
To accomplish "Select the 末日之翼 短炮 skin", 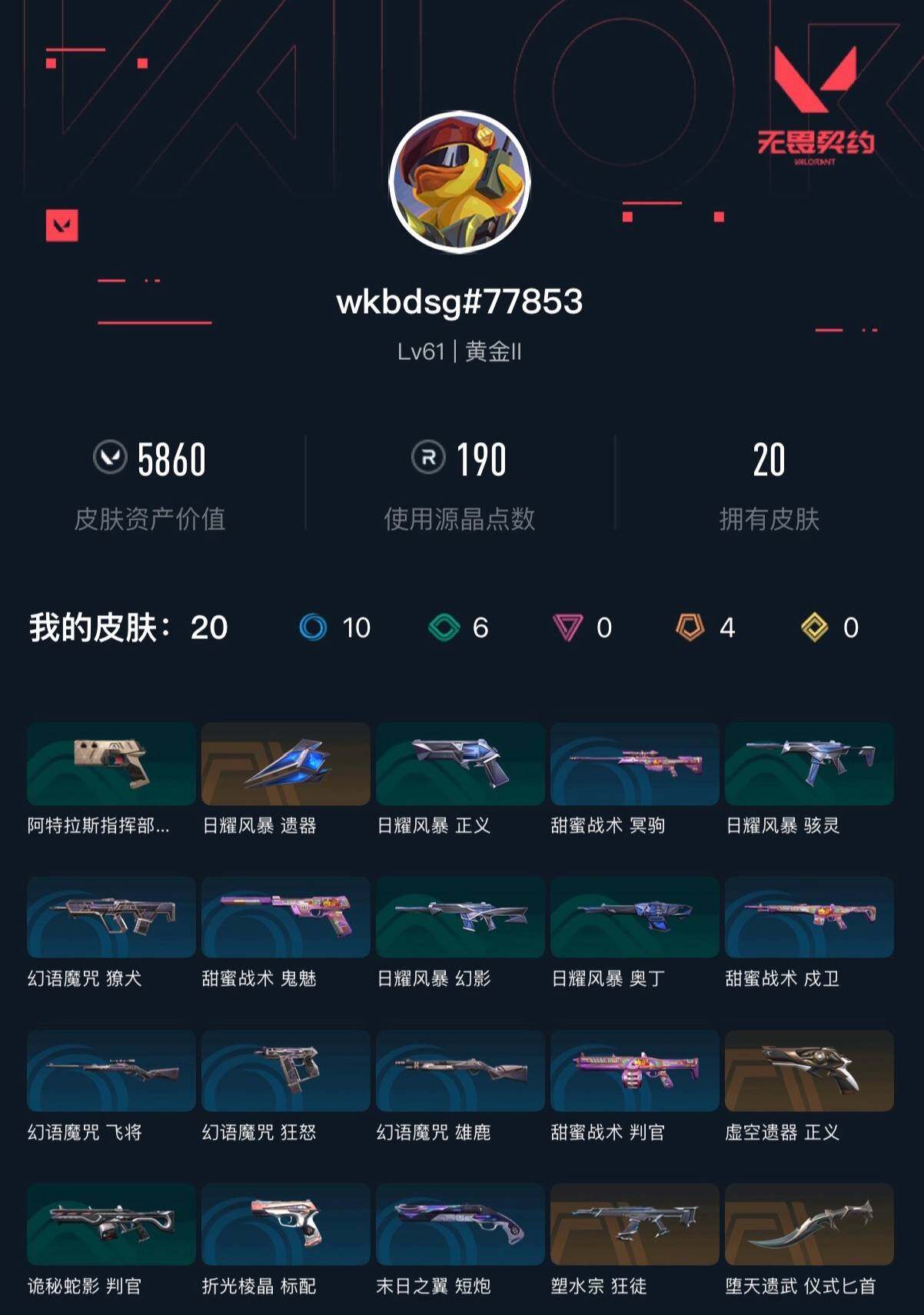I will click(460, 1224).
